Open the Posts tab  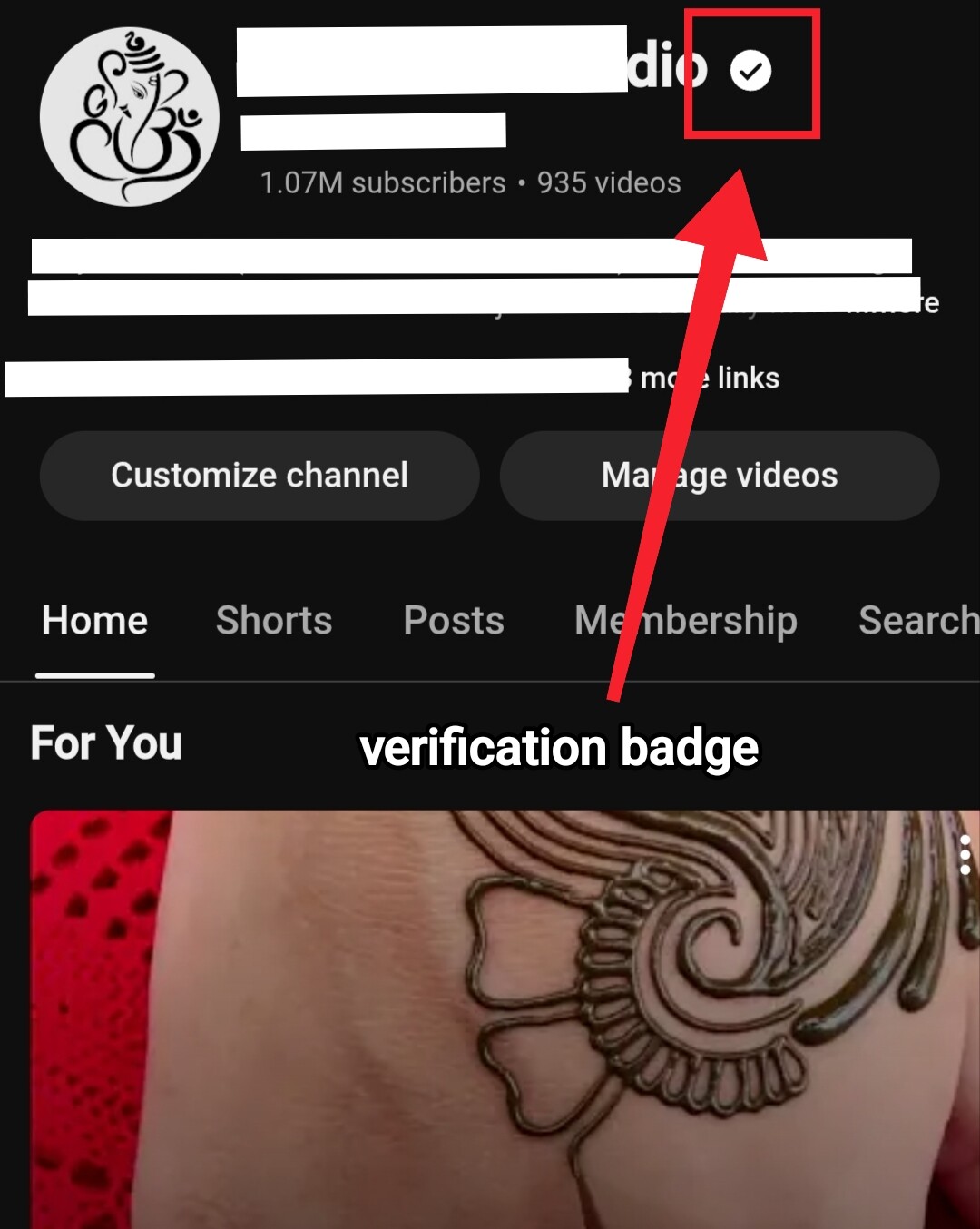[x=453, y=621]
